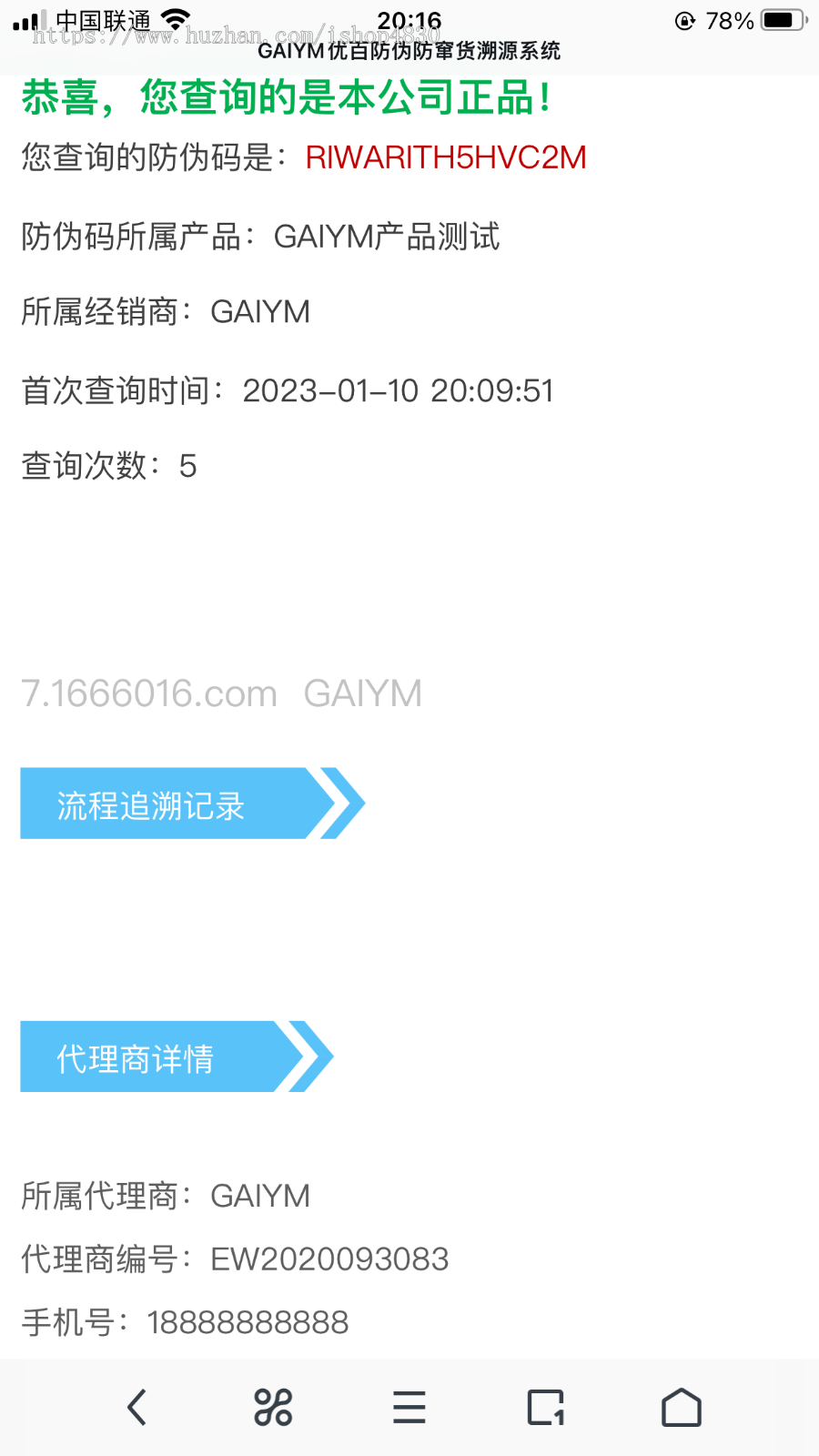Open the browser menu

(x=409, y=1407)
